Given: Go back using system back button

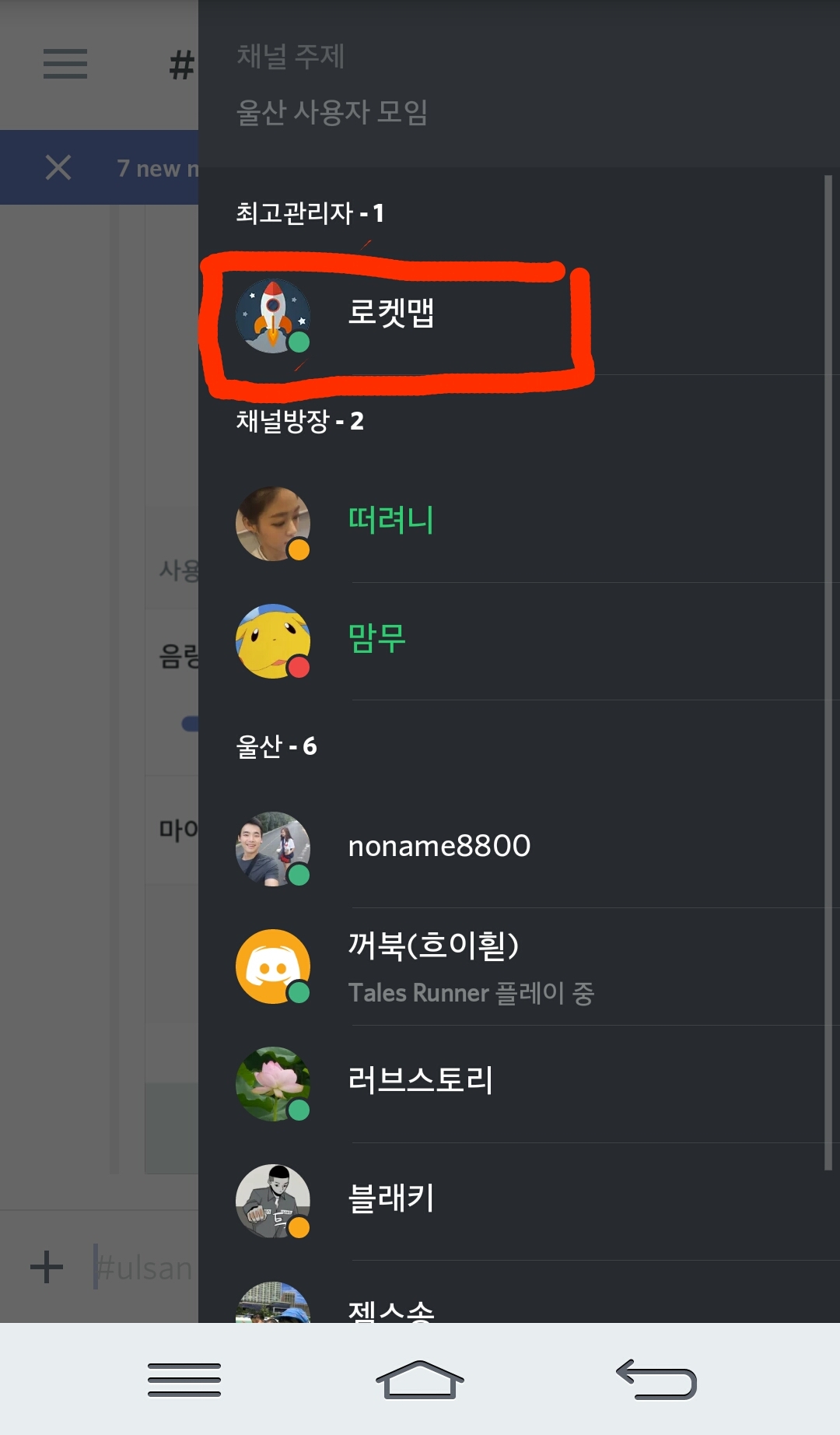Looking at the screenshot, I should 657,1380.
